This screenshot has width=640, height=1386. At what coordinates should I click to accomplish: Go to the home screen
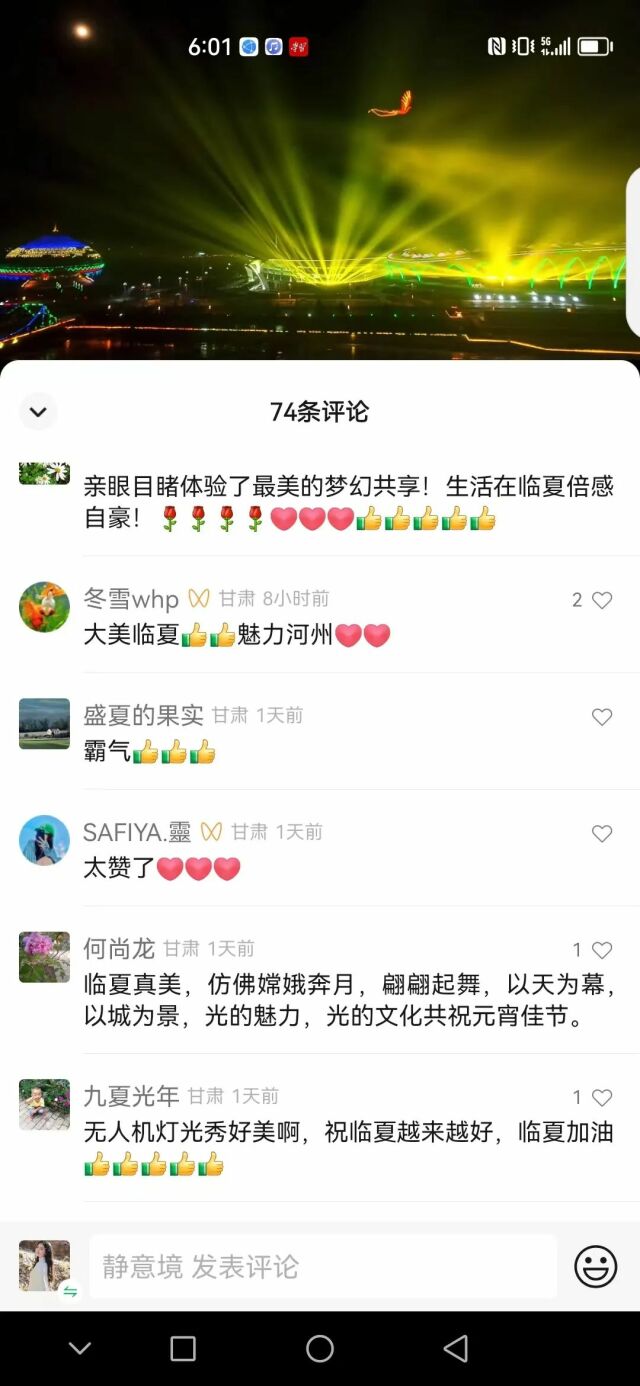tap(320, 1348)
